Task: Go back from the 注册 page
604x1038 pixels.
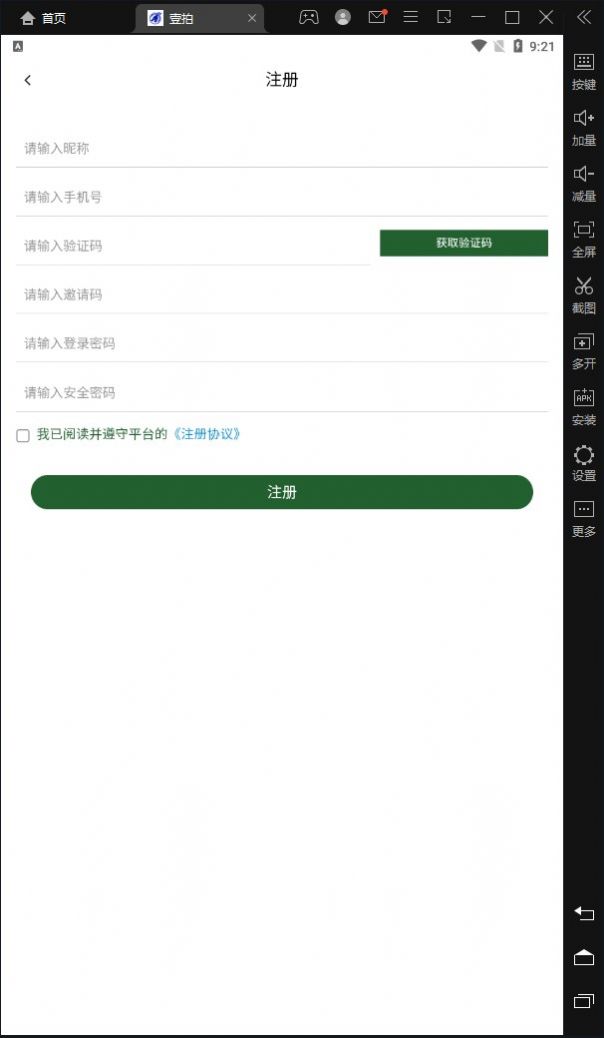Action: pos(28,80)
